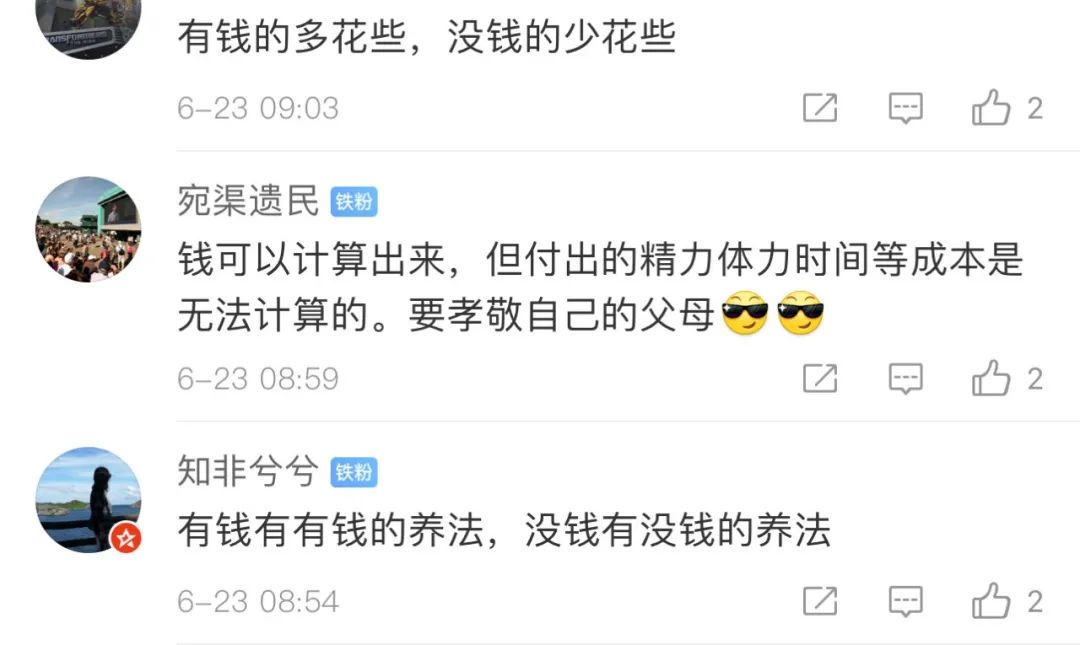Reply to 宛渠遗民's comment

[905, 378]
